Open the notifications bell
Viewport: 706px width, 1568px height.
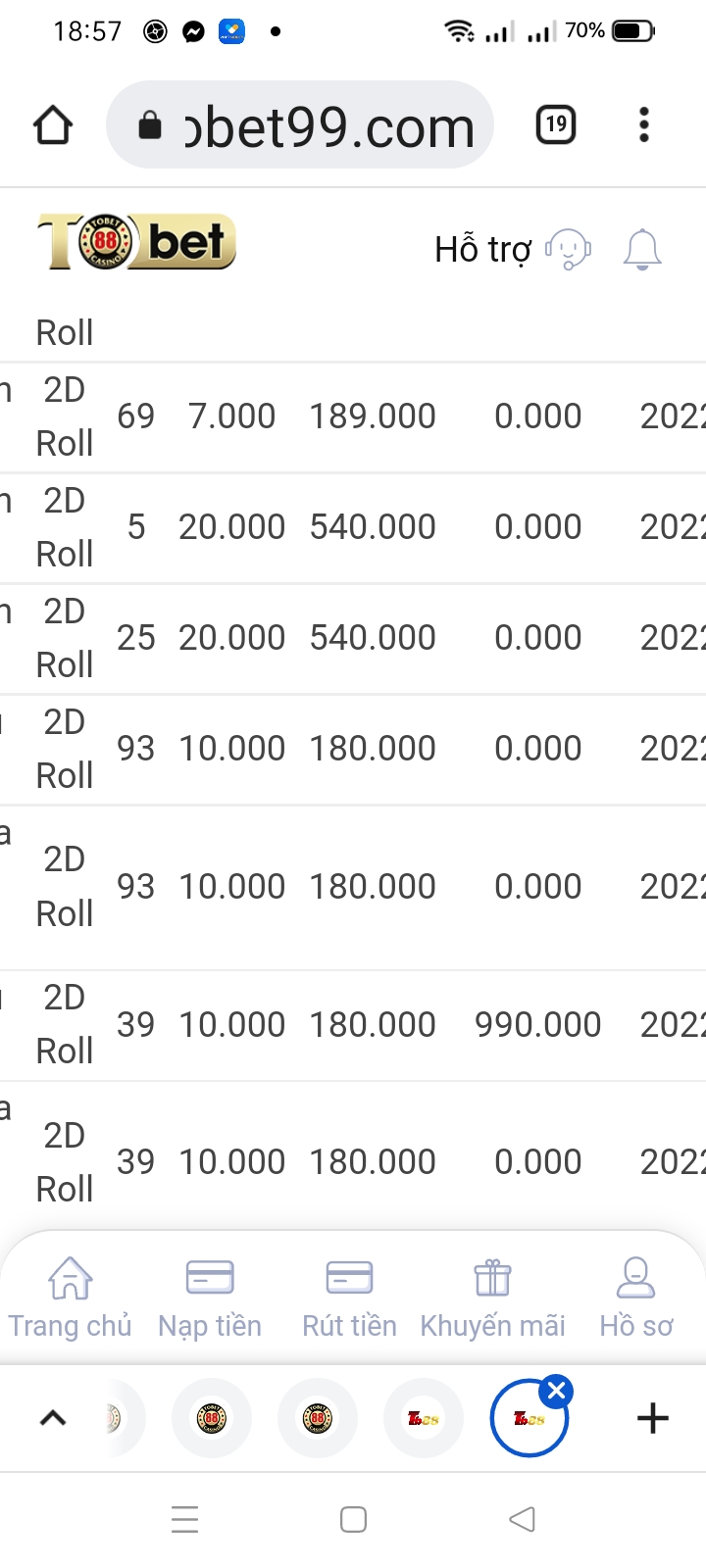(x=642, y=249)
